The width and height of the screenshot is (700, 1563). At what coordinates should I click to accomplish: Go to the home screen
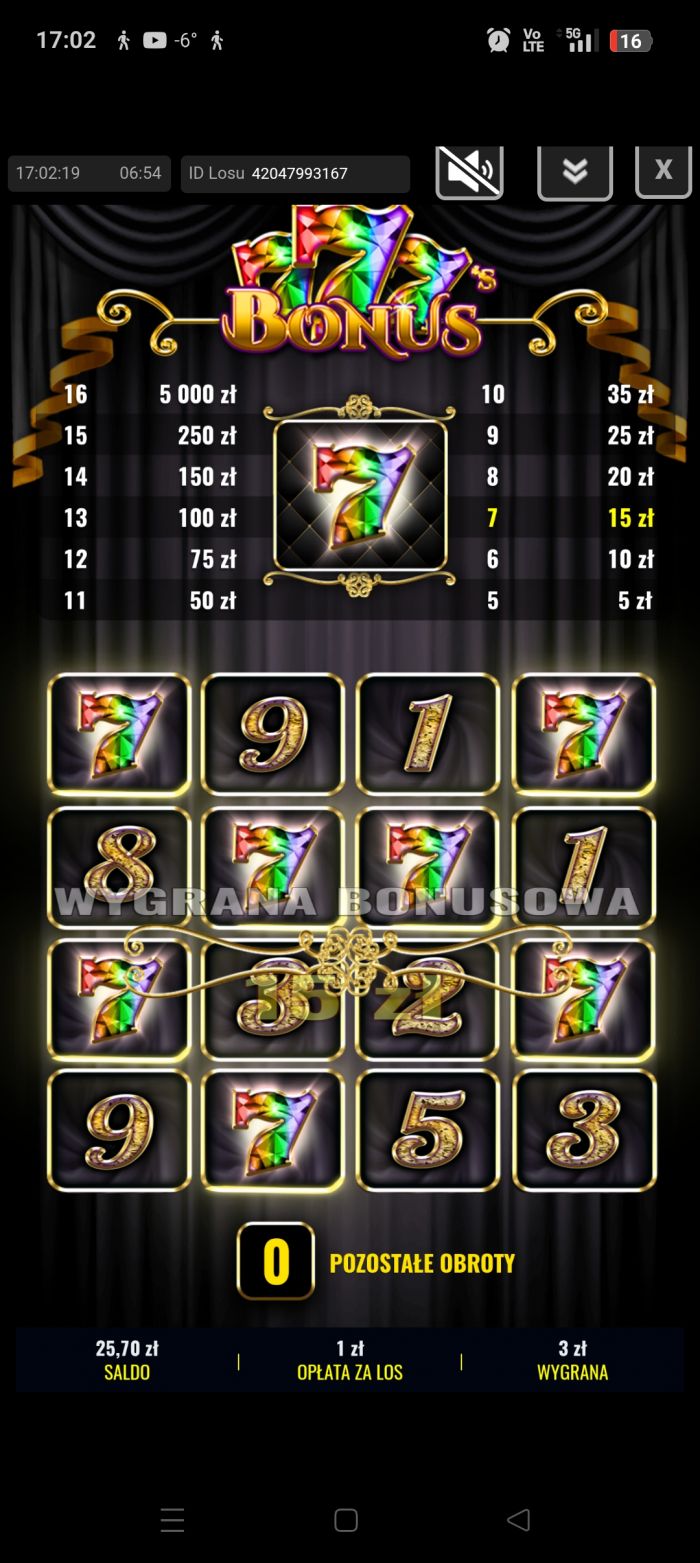pos(346,1520)
